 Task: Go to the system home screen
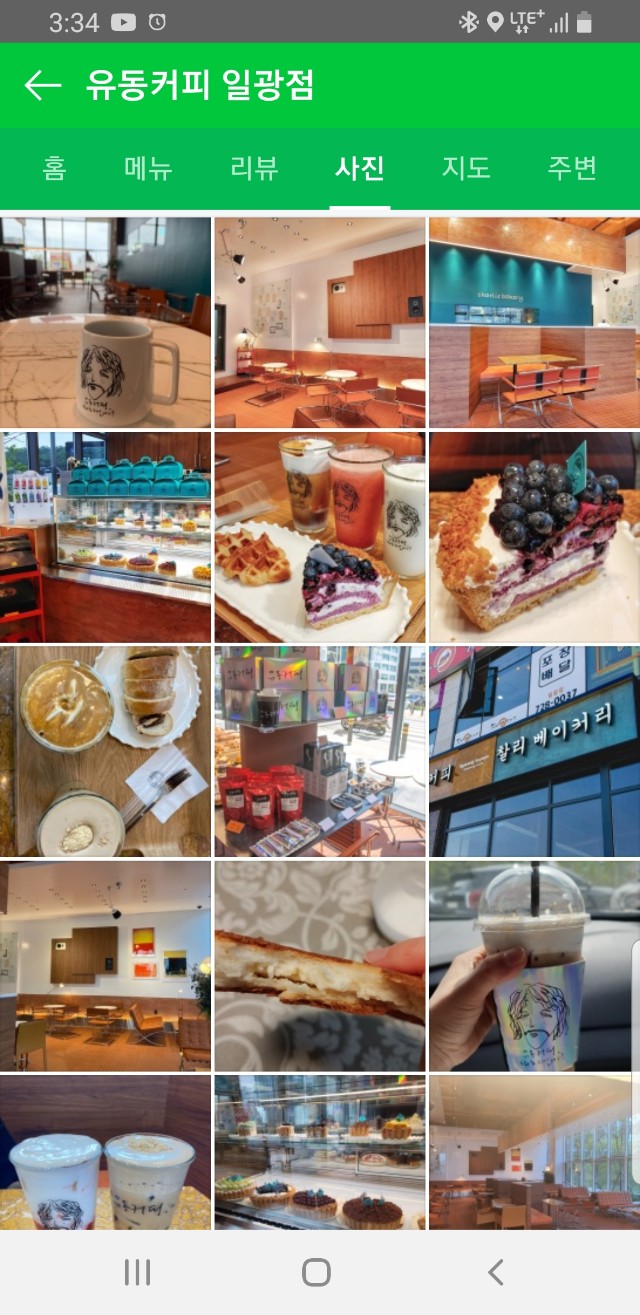click(316, 1272)
